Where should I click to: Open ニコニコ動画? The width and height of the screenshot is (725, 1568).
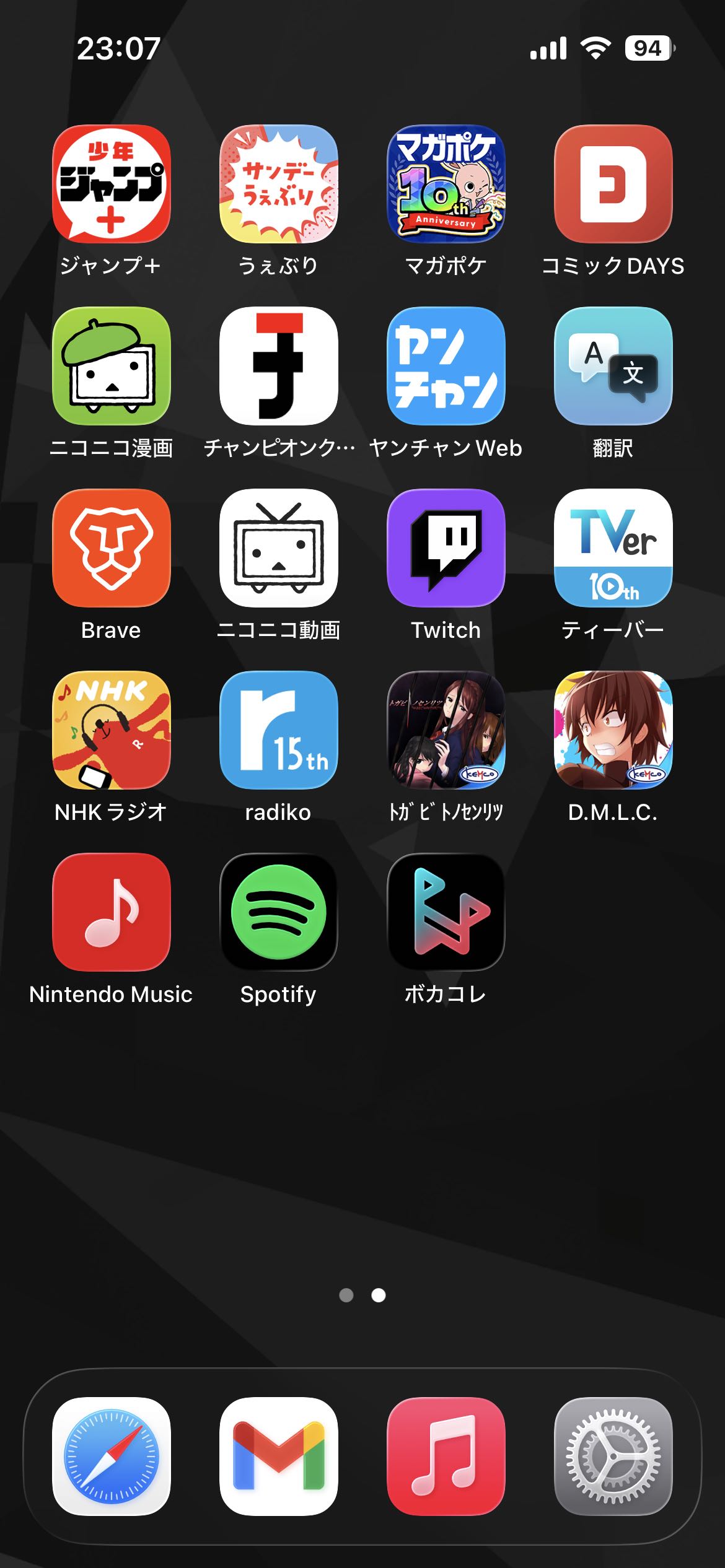click(279, 548)
